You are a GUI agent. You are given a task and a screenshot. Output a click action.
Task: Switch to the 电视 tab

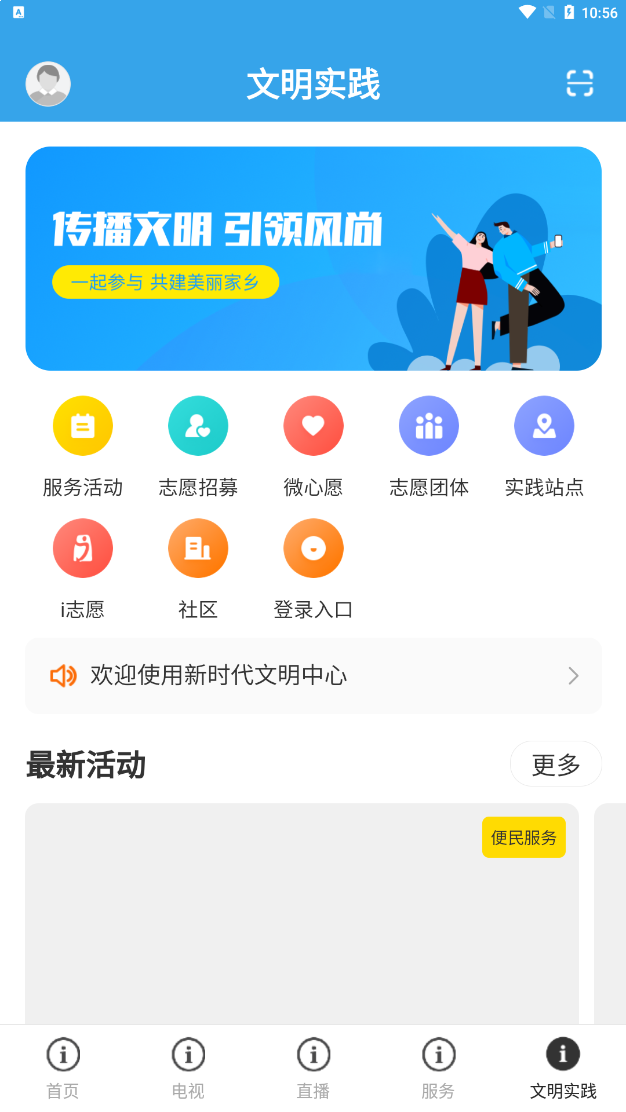tap(188, 1067)
